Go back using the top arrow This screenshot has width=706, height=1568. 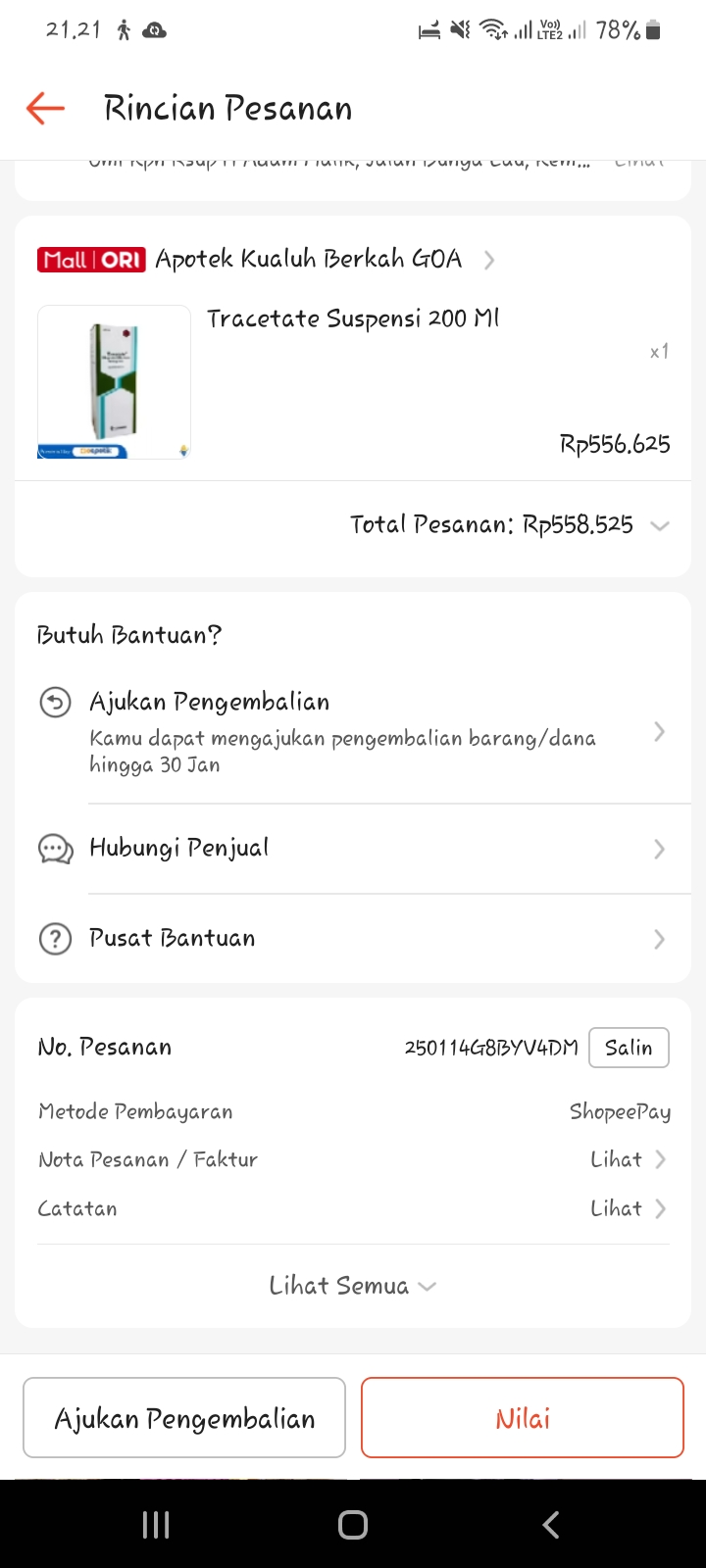click(45, 108)
